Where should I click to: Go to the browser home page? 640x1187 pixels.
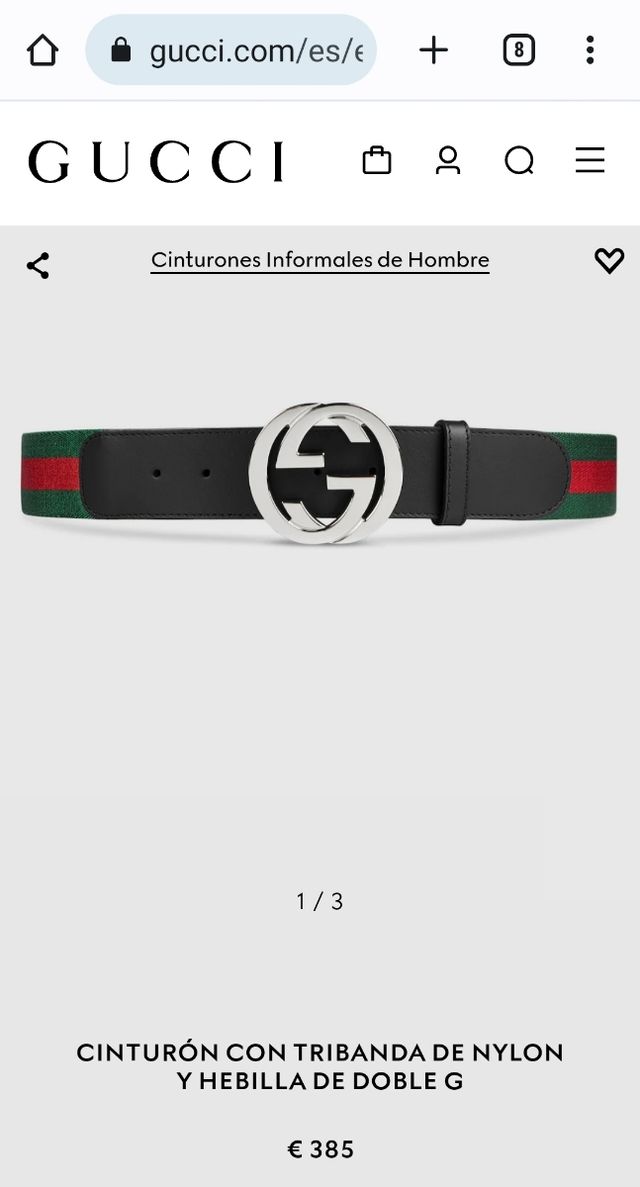[42, 50]
